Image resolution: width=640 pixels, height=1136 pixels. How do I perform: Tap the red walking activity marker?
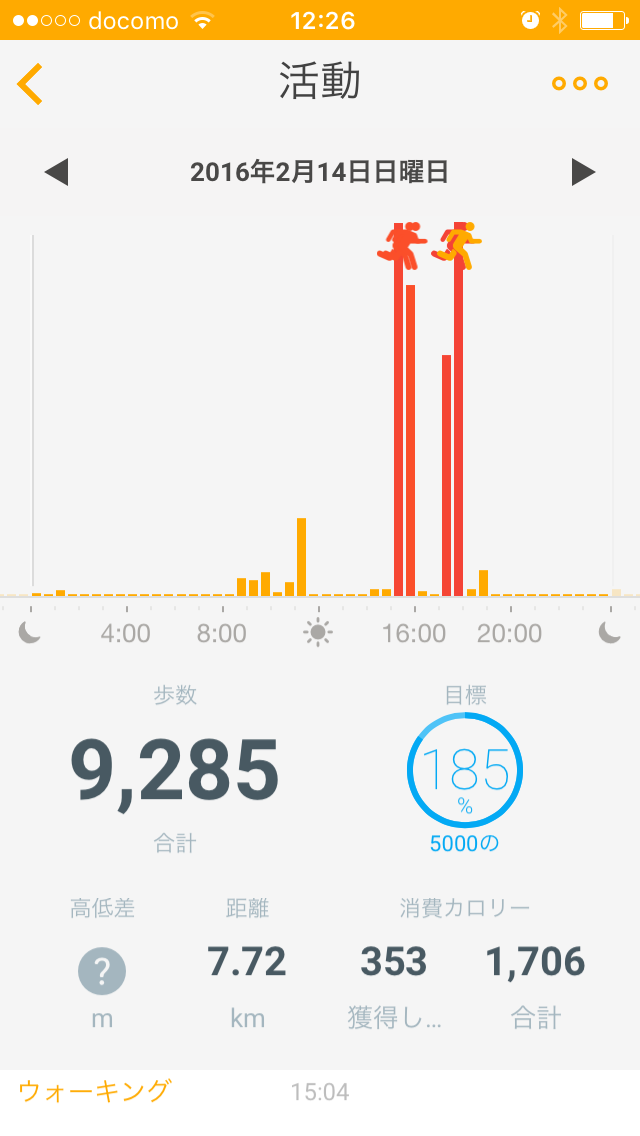402,243
